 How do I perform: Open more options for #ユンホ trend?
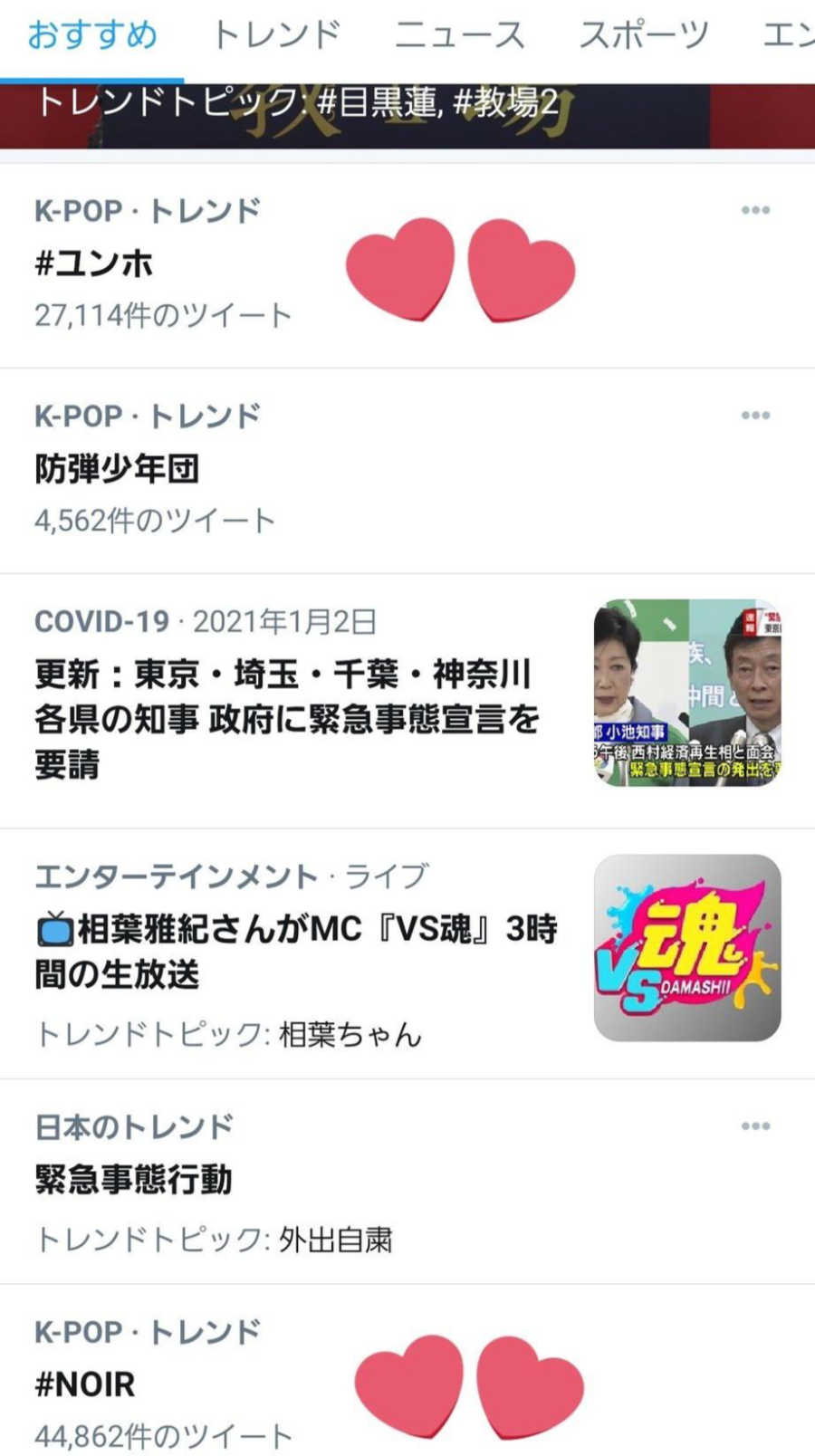click(755, 210)
